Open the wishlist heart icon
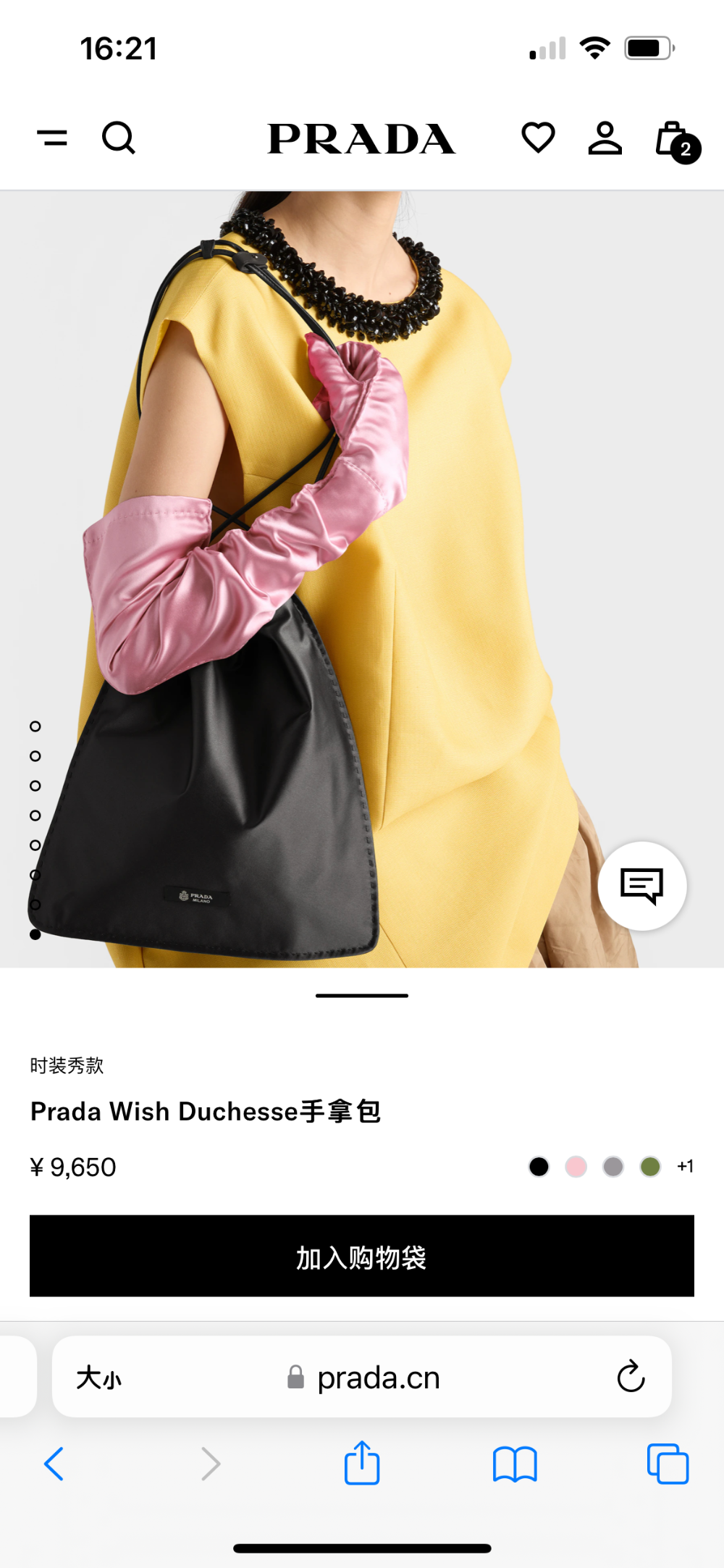724x1568 pixels. [x=538, y=138]
